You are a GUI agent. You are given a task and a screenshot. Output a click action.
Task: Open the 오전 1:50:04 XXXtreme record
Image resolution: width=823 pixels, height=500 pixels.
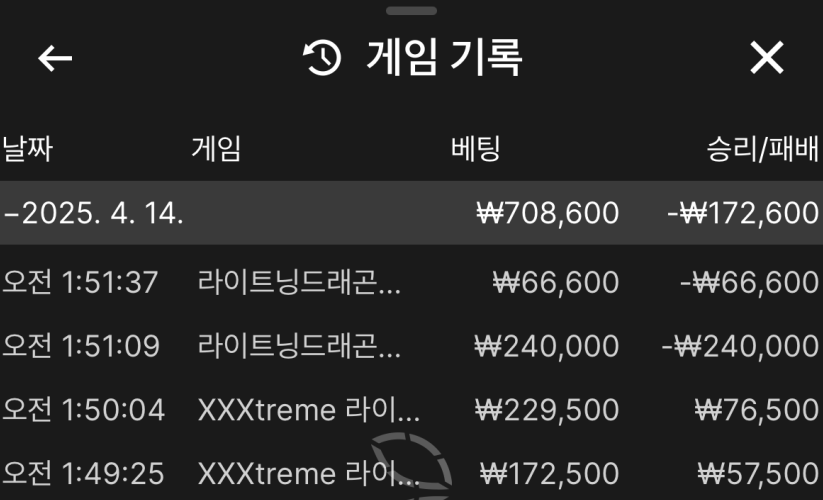(309, 409)
